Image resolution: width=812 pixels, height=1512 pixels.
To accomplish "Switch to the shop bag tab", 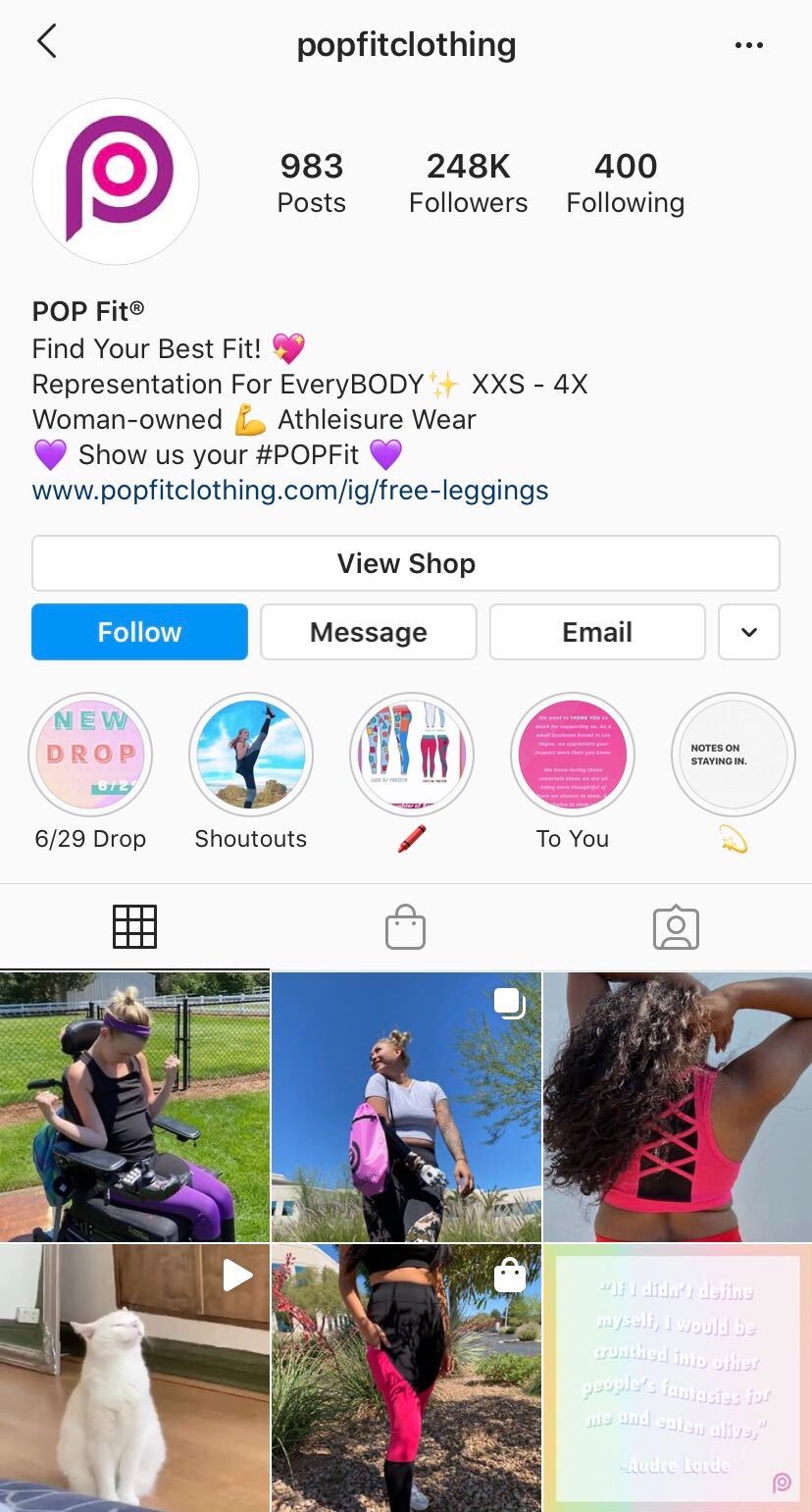I will [x=405, y=927].
